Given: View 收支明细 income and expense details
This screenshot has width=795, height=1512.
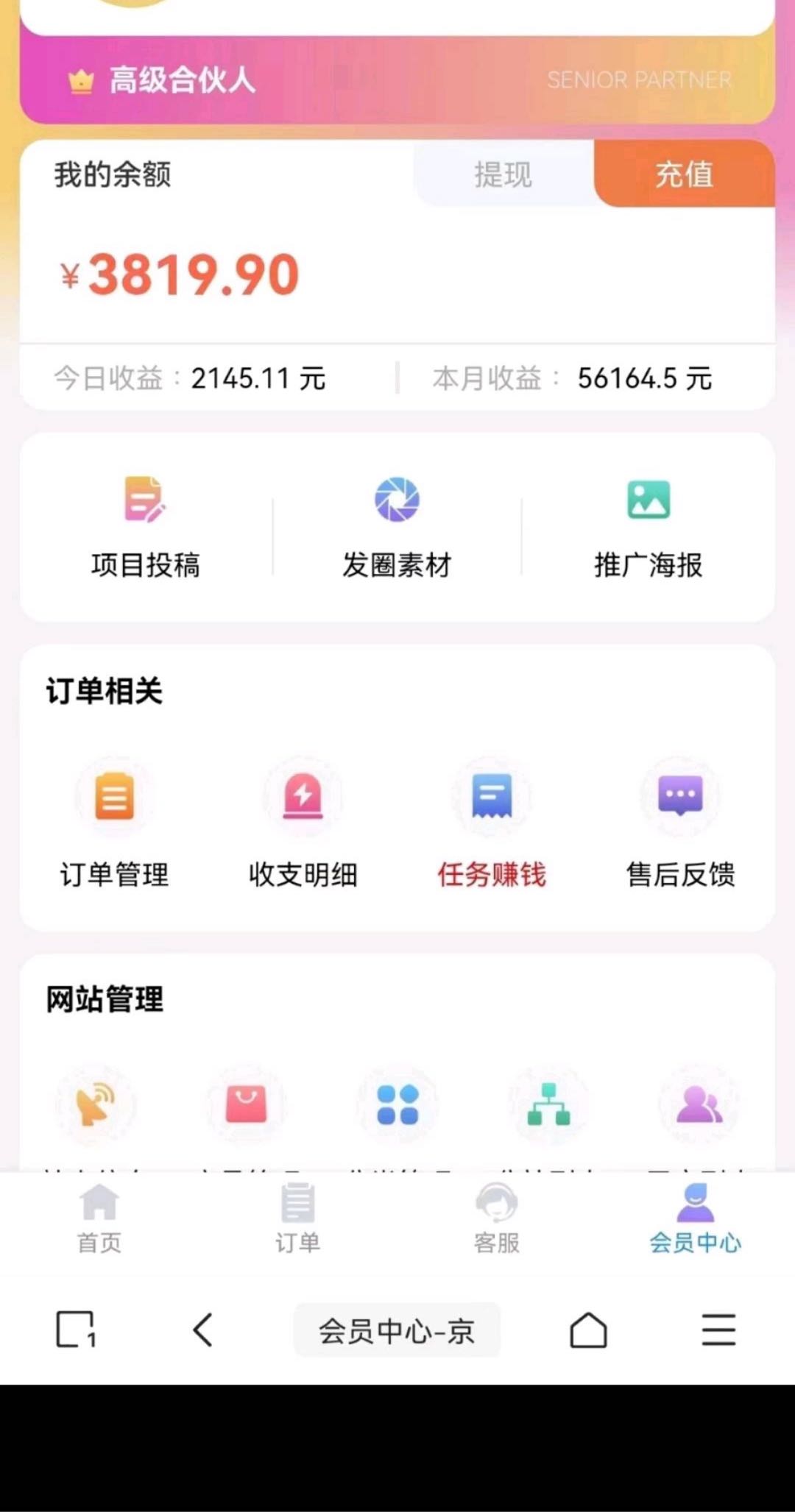Looking at the screenshot, I should coord(303,824).
